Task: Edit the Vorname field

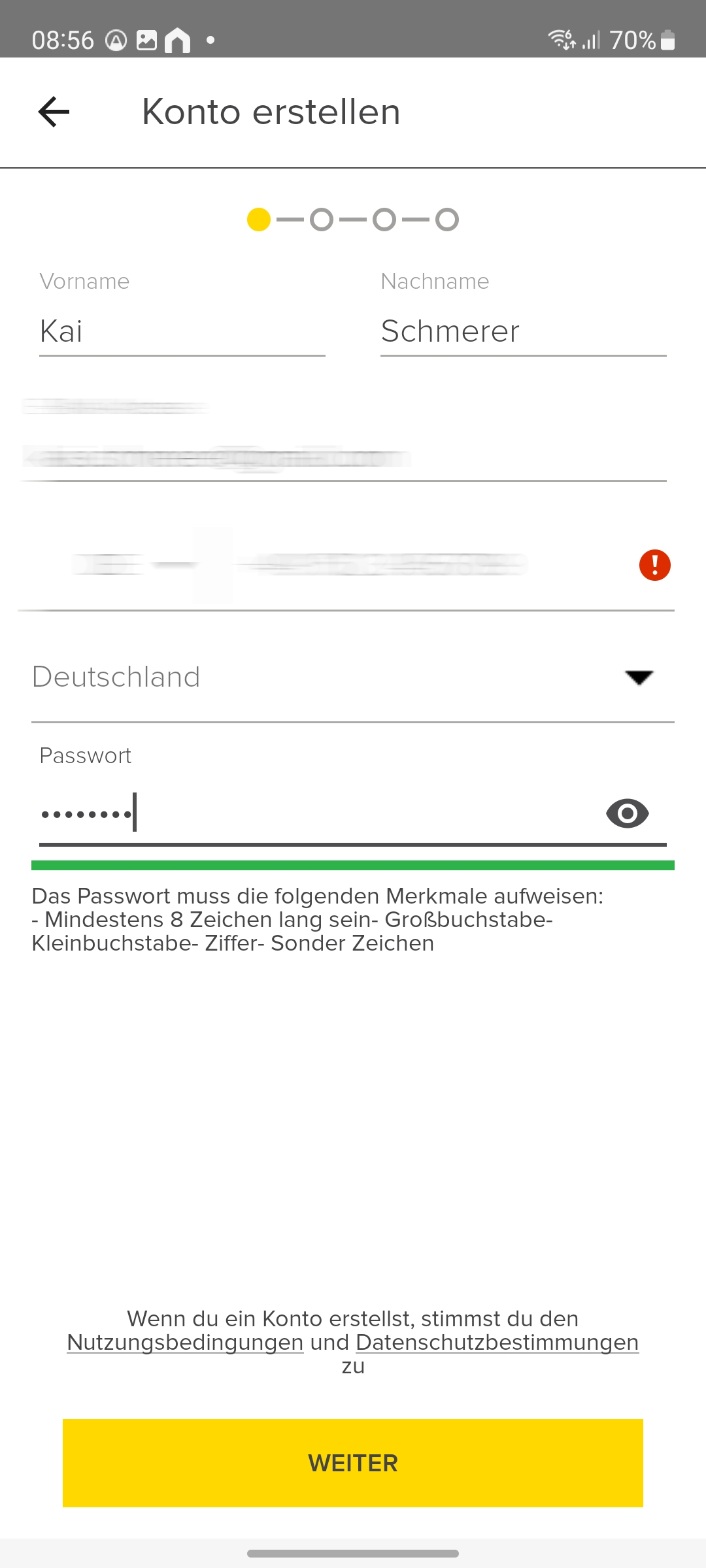Action: click(x=182, y=331)
